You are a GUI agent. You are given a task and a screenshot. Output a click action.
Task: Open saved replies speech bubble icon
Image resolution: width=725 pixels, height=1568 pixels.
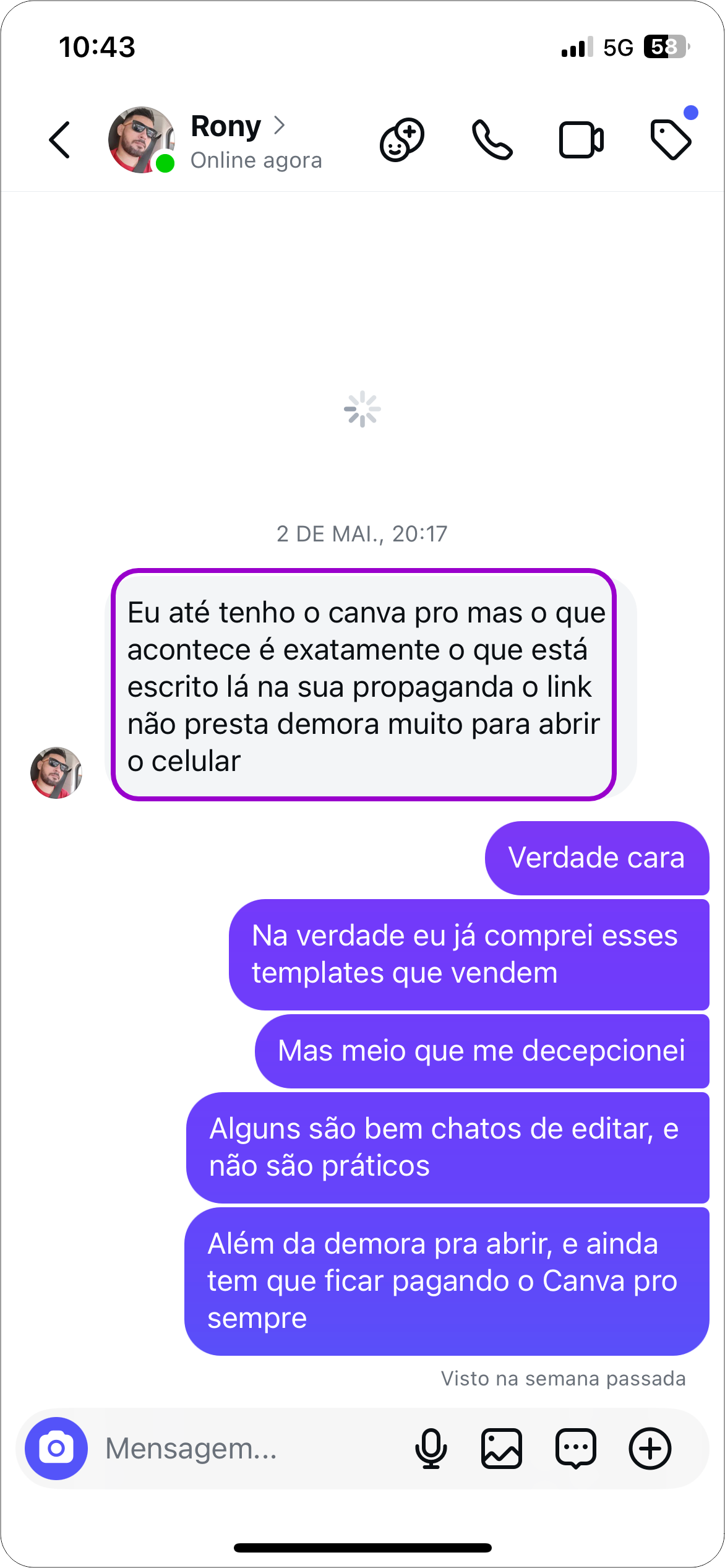pyautogui.click(x=576, y=1448)
